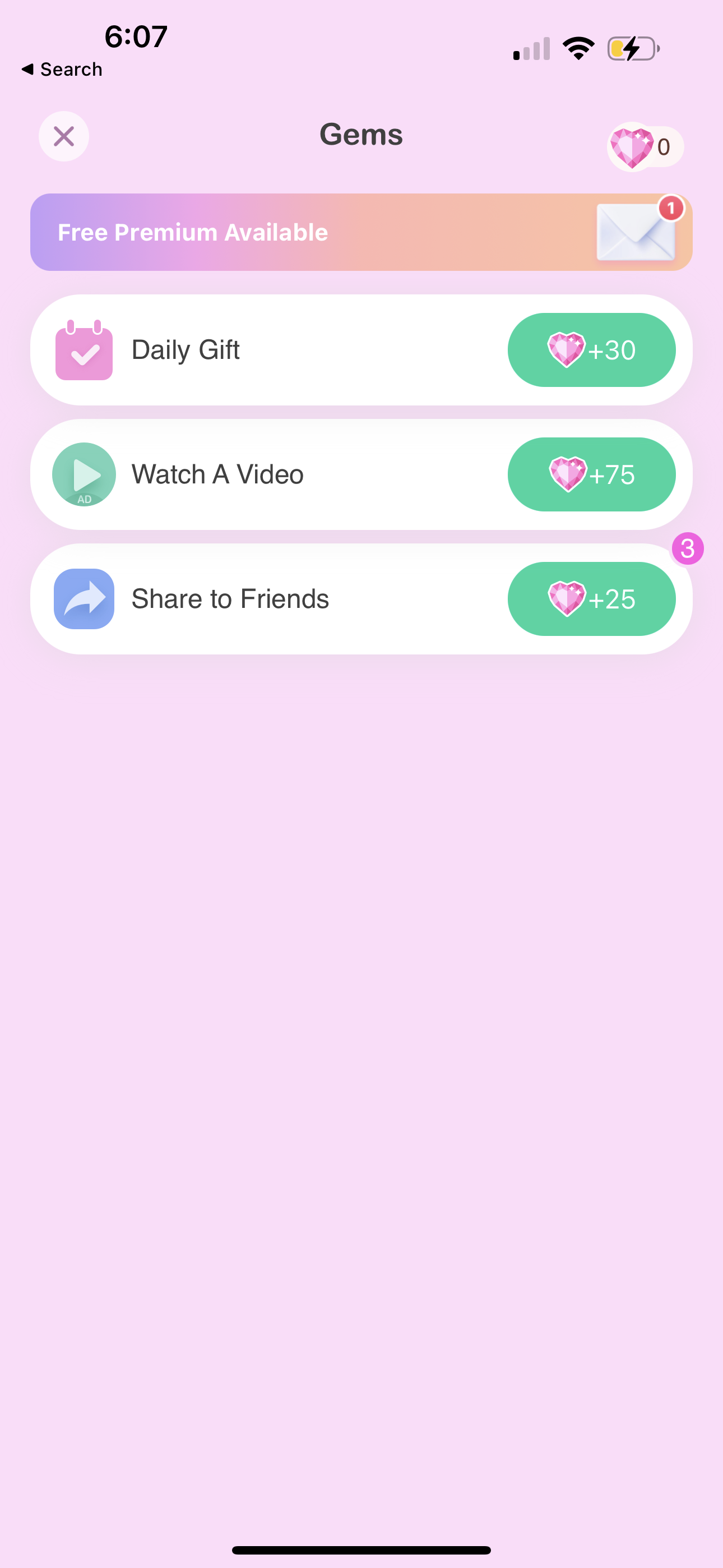Tap the Watch A Video play icon
This screenshot has width=723, height=1568.
[84, 474]
